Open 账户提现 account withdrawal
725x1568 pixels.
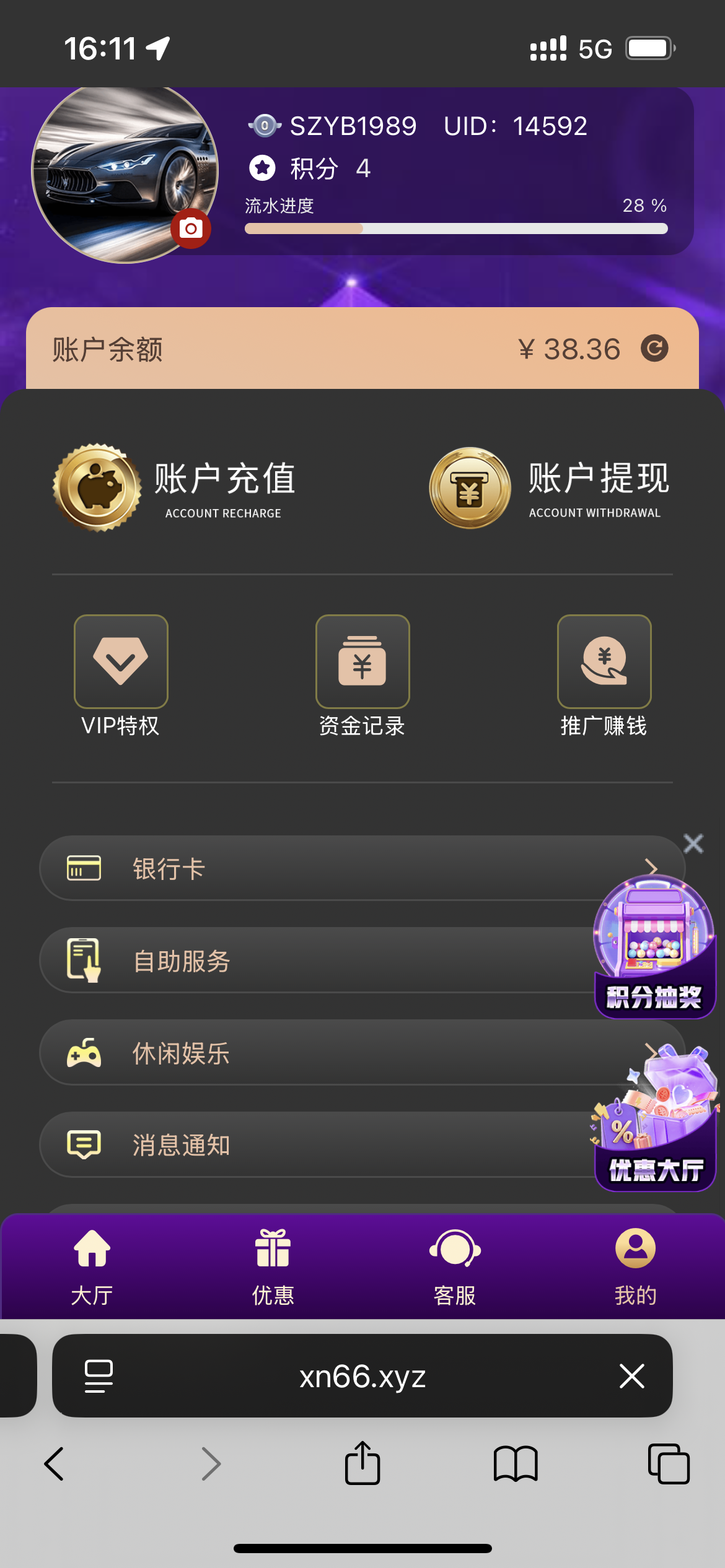point(549,488)
